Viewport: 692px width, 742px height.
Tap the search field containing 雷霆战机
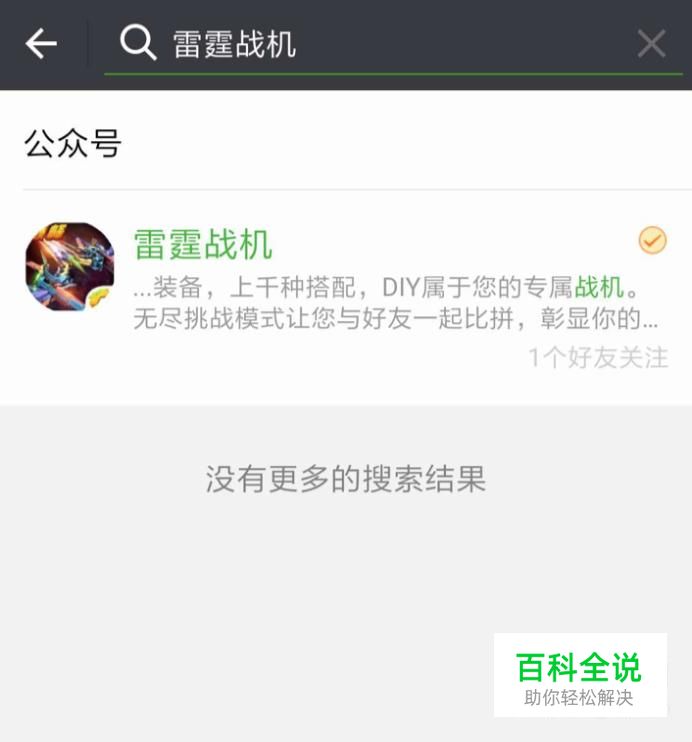point(380,44)
